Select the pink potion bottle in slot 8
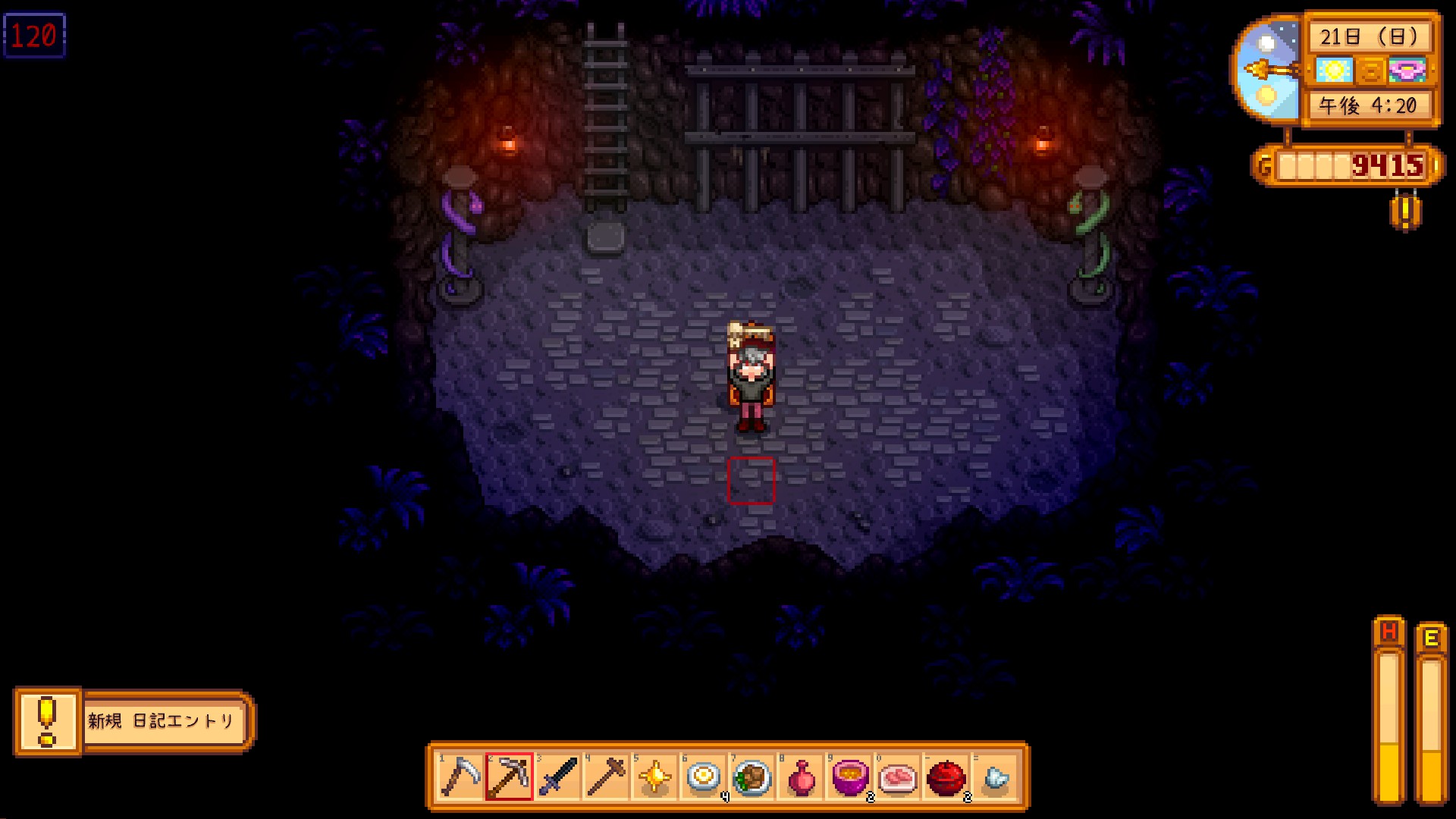This screenshot has height=819, width=1456. [800, 777]
